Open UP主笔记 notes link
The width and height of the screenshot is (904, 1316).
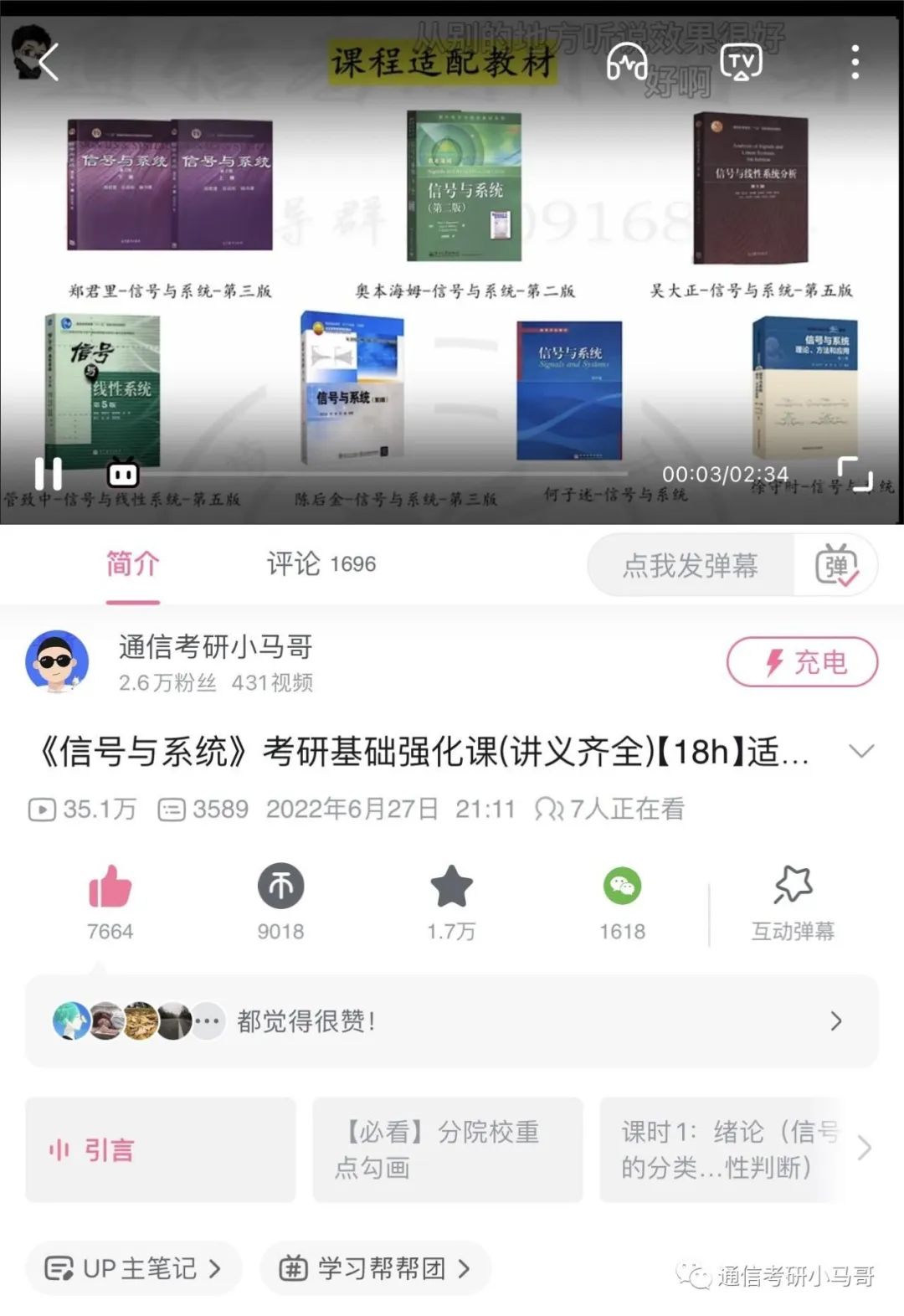[134, 1267]
